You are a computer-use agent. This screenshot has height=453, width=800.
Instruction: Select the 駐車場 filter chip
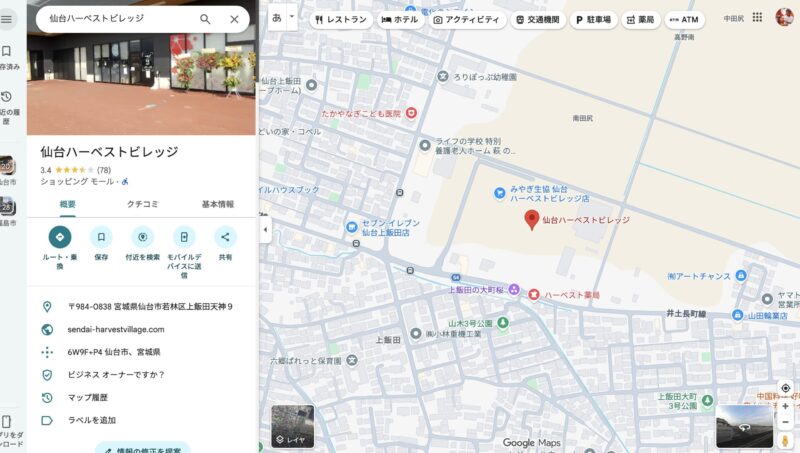pyautogui.click(x=594, y=19)
